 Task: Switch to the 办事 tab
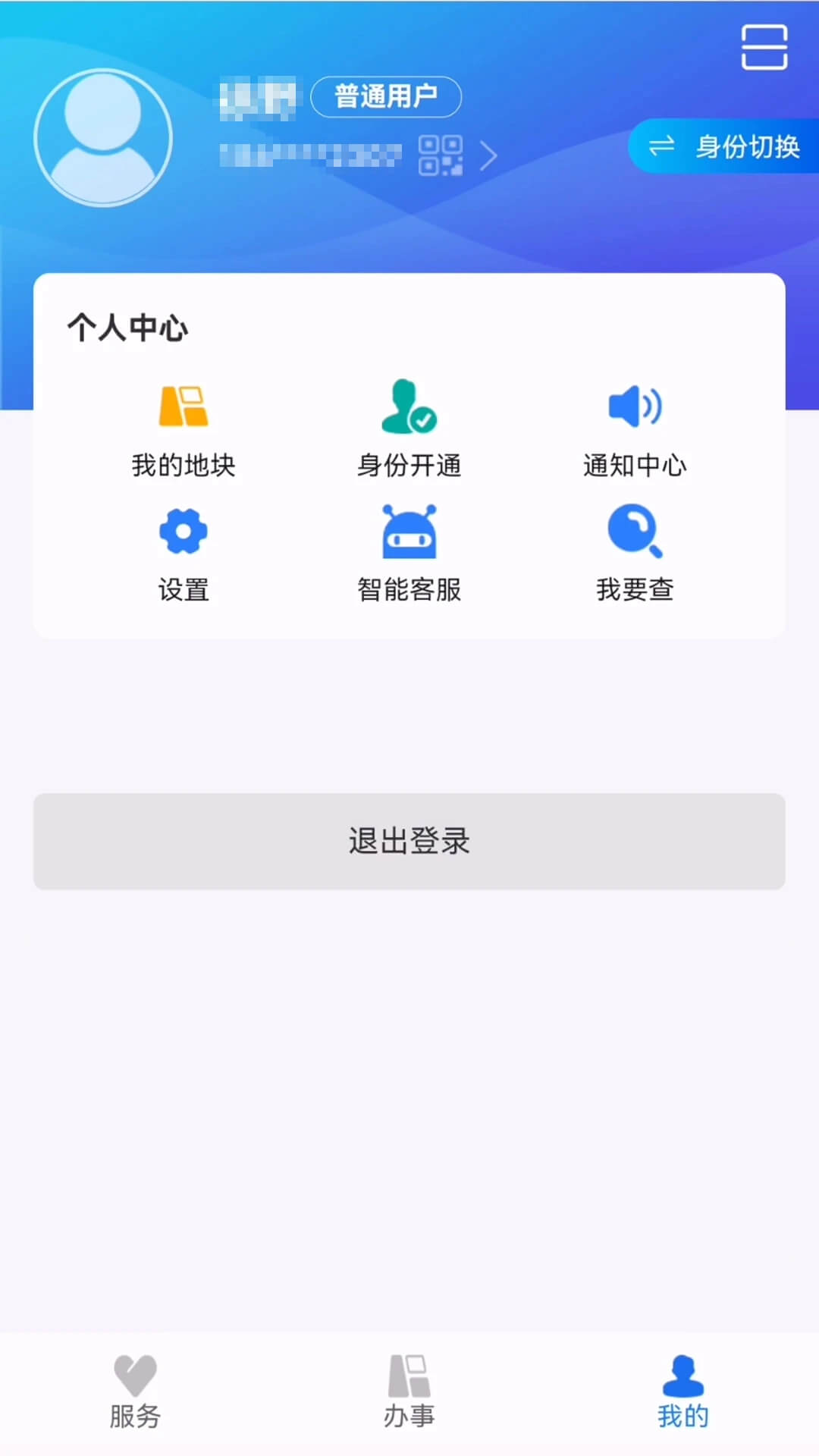409,1392
